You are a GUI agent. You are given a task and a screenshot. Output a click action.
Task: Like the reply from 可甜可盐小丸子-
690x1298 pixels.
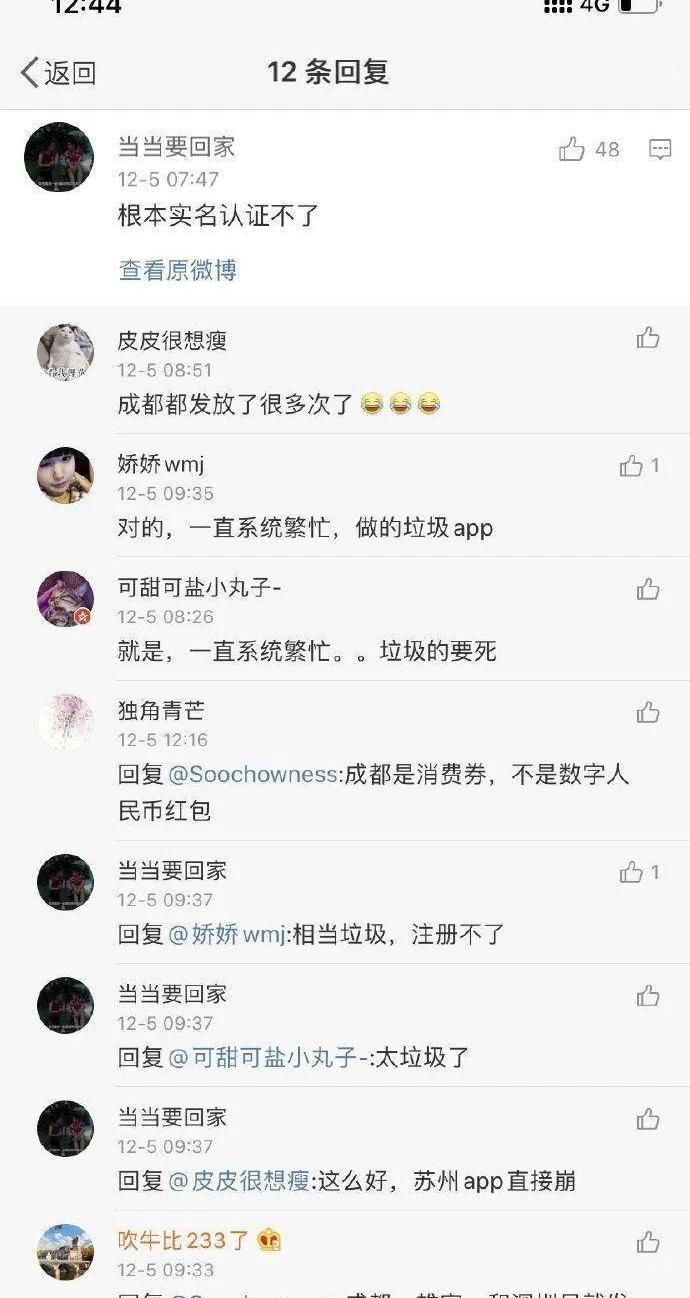point(648,589)
